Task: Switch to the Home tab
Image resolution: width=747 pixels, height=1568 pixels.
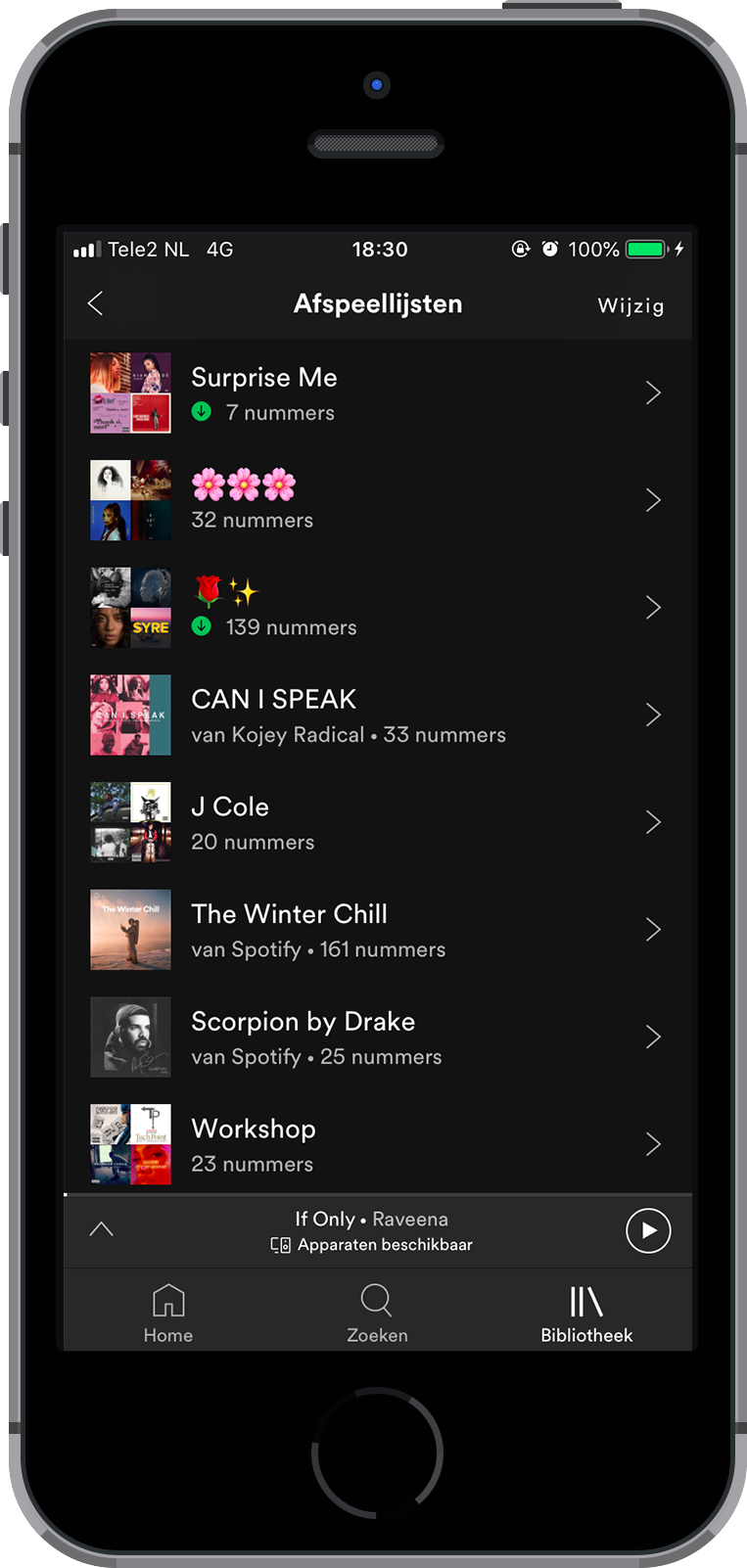Action: click(x=168, y=1314)
